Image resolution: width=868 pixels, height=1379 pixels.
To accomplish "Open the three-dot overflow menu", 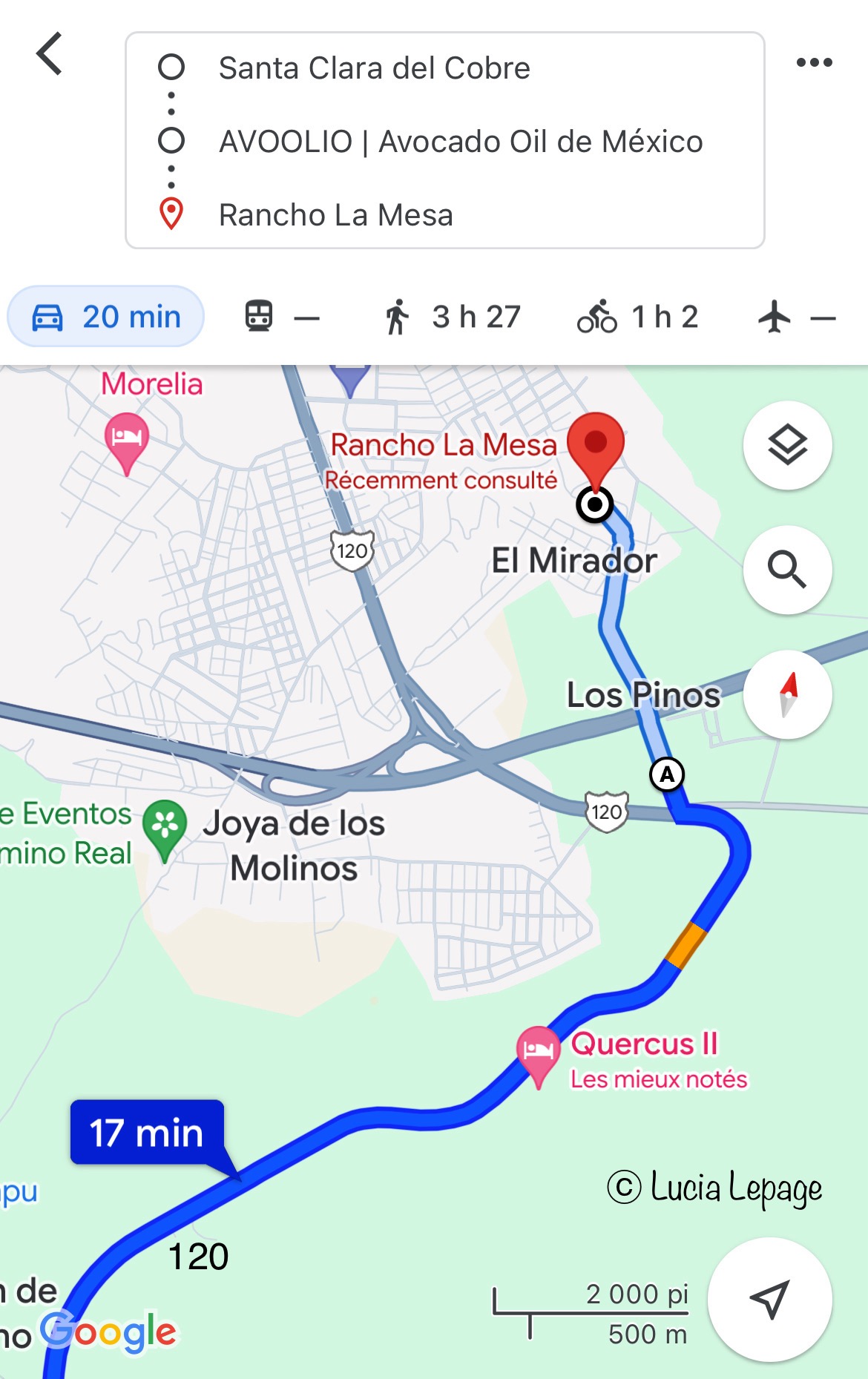I will click(814, 62).
